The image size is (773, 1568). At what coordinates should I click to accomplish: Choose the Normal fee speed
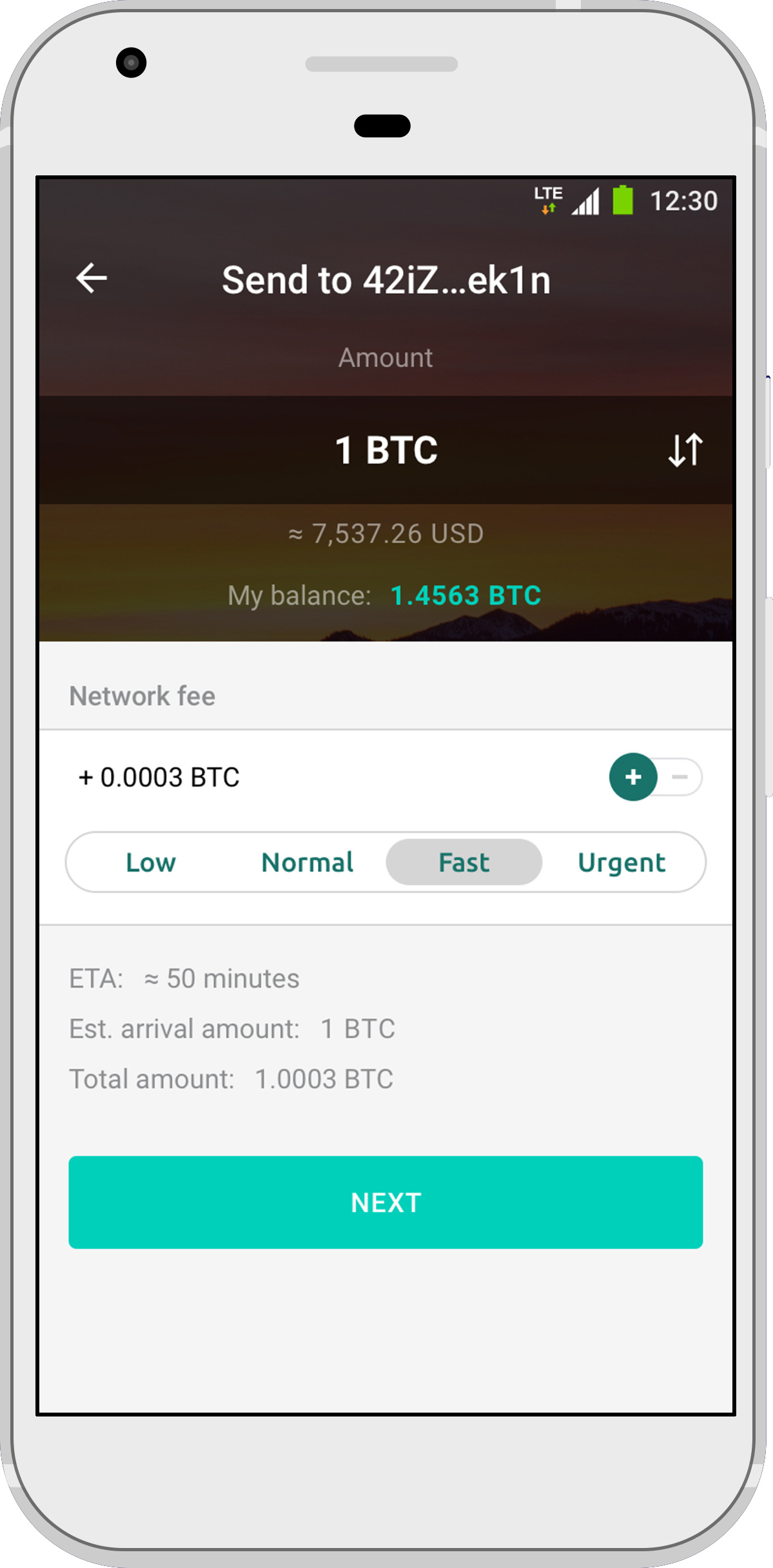(x=308, y=863)
